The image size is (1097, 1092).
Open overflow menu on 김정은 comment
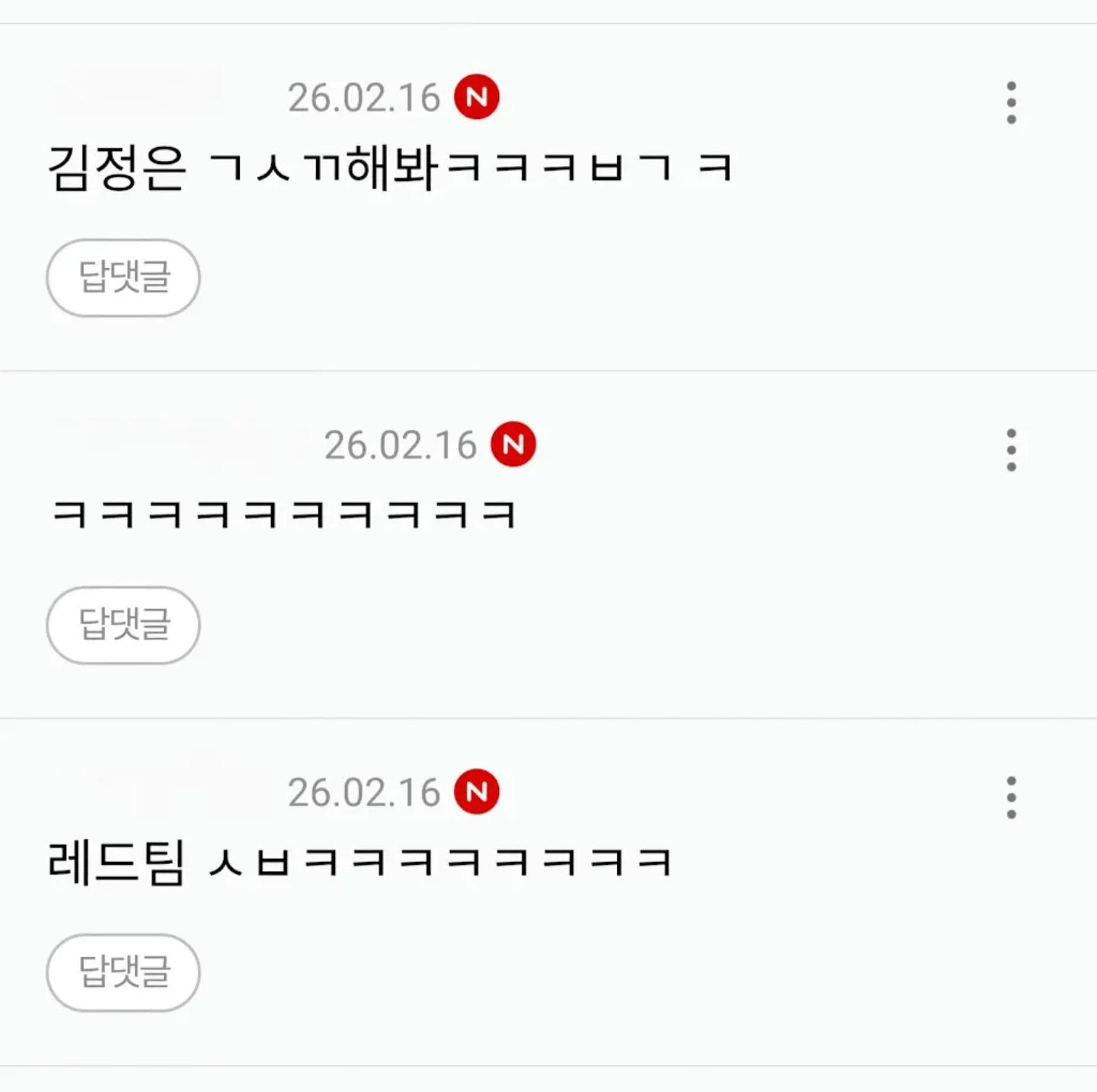1011,103
